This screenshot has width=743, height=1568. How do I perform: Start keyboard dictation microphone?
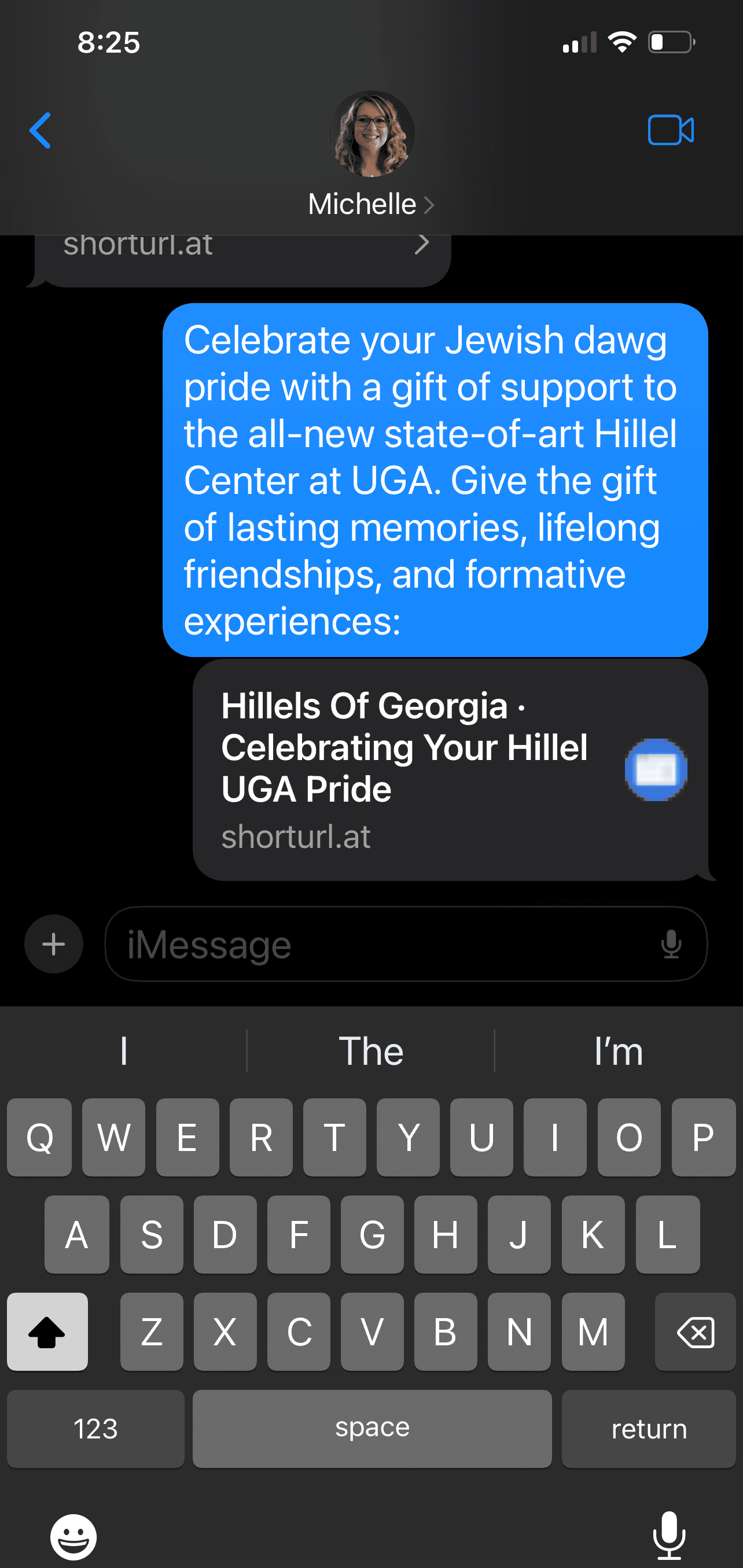670,1536
